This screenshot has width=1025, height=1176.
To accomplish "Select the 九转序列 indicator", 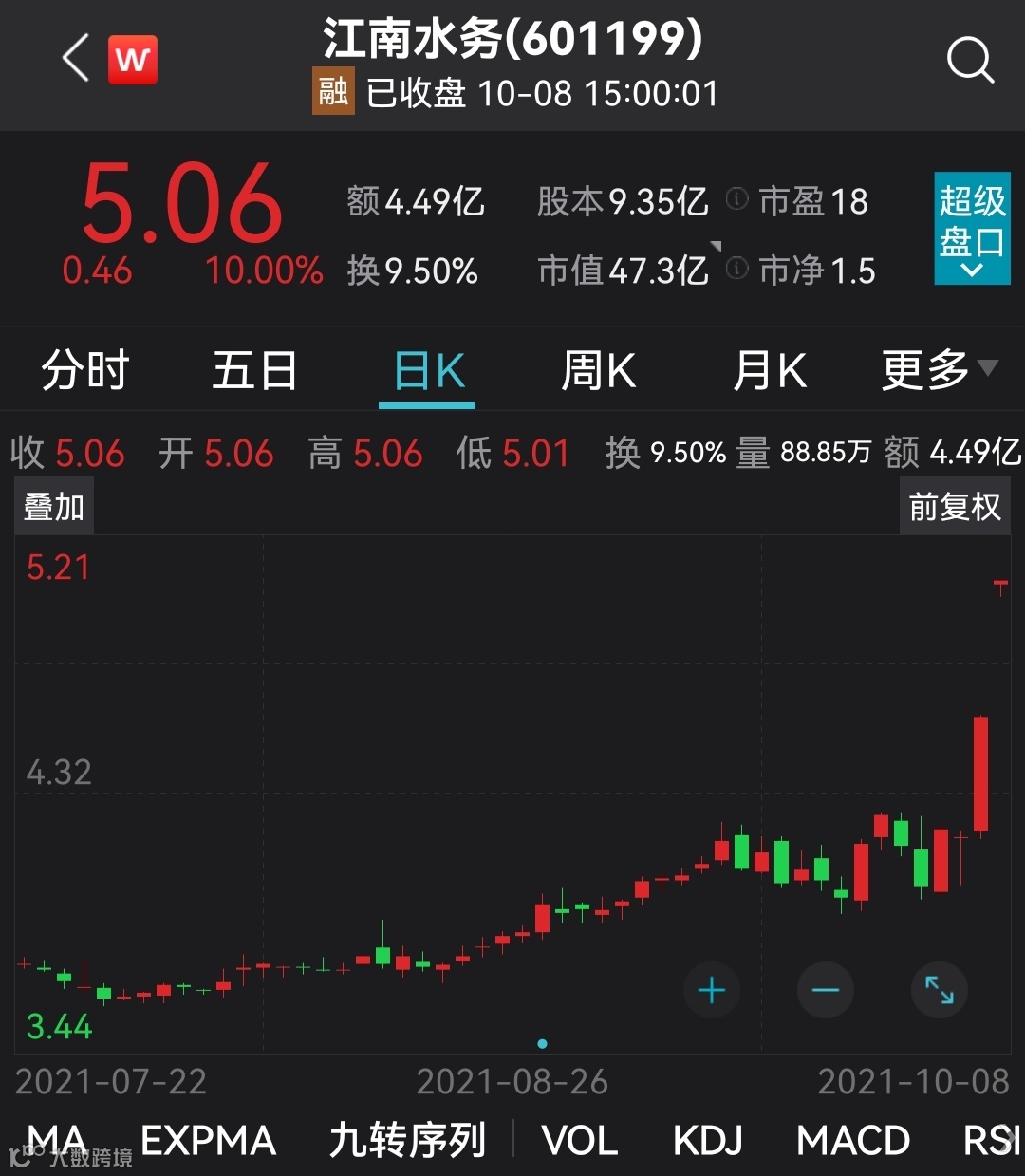I will click(x=408, y=1140).
